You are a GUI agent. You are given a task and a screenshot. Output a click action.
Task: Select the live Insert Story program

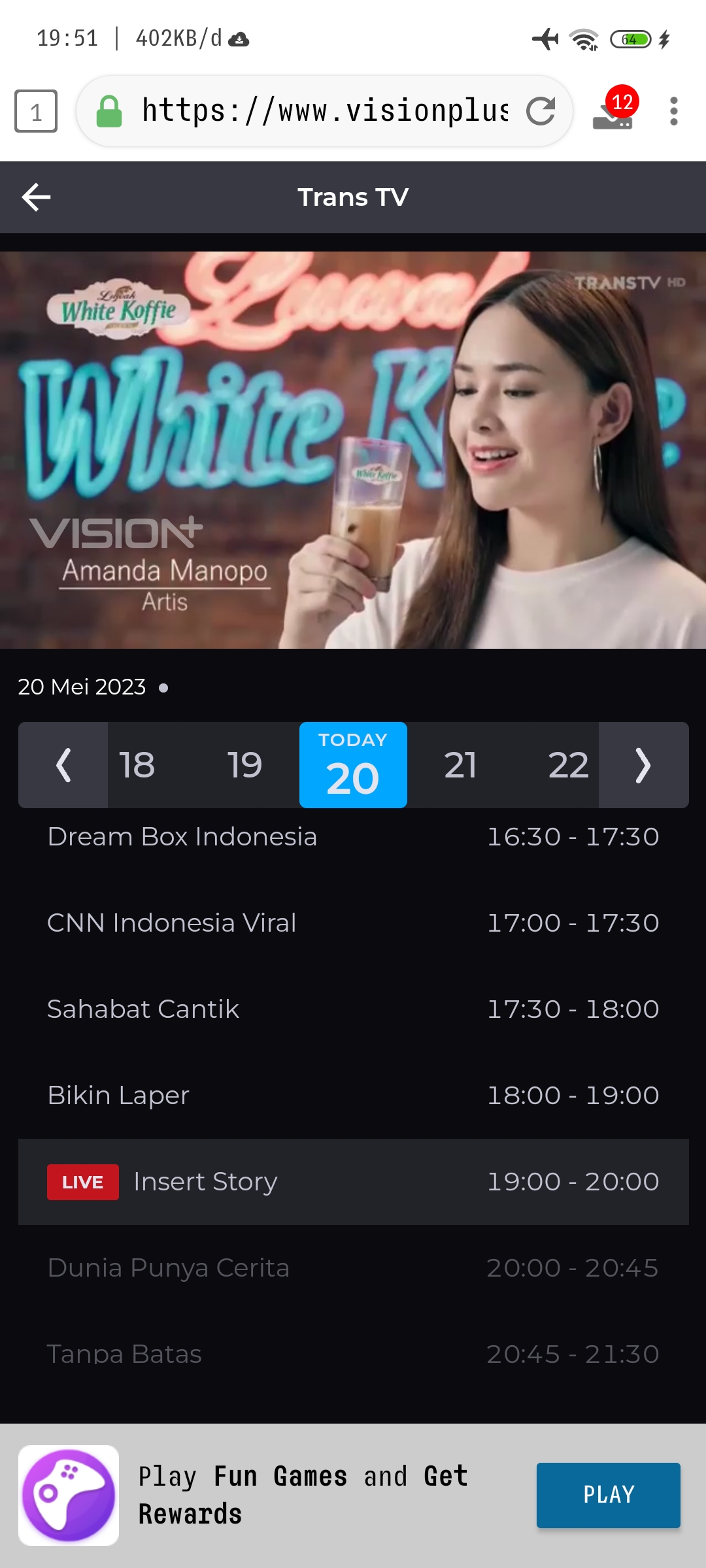[x=353, y=1181]
